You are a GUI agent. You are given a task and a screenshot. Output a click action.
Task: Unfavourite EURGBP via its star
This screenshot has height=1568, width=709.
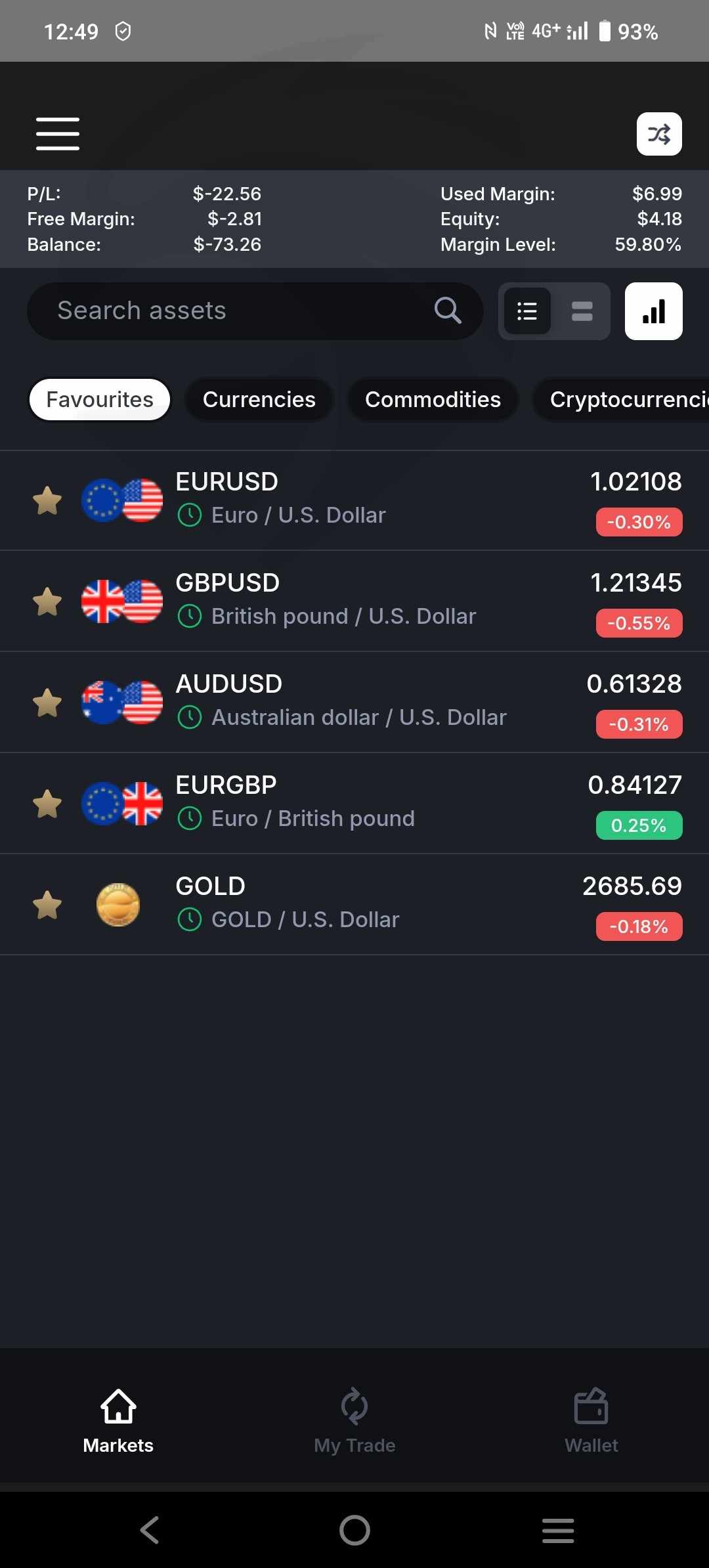pos(47,804)
